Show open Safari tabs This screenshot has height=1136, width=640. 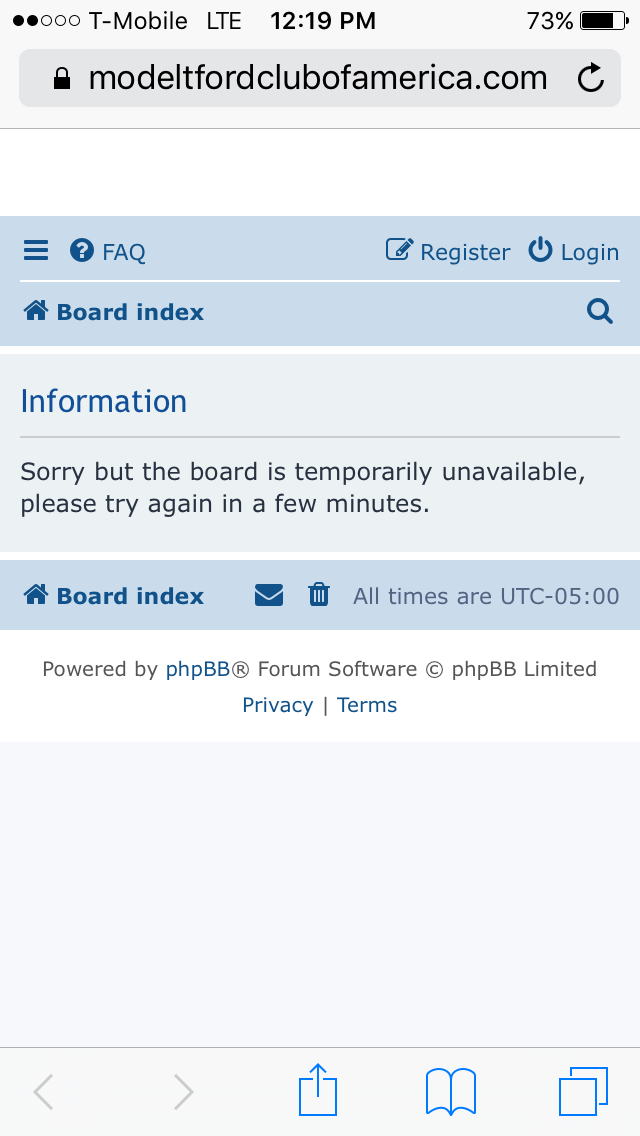coord(584,1091)
